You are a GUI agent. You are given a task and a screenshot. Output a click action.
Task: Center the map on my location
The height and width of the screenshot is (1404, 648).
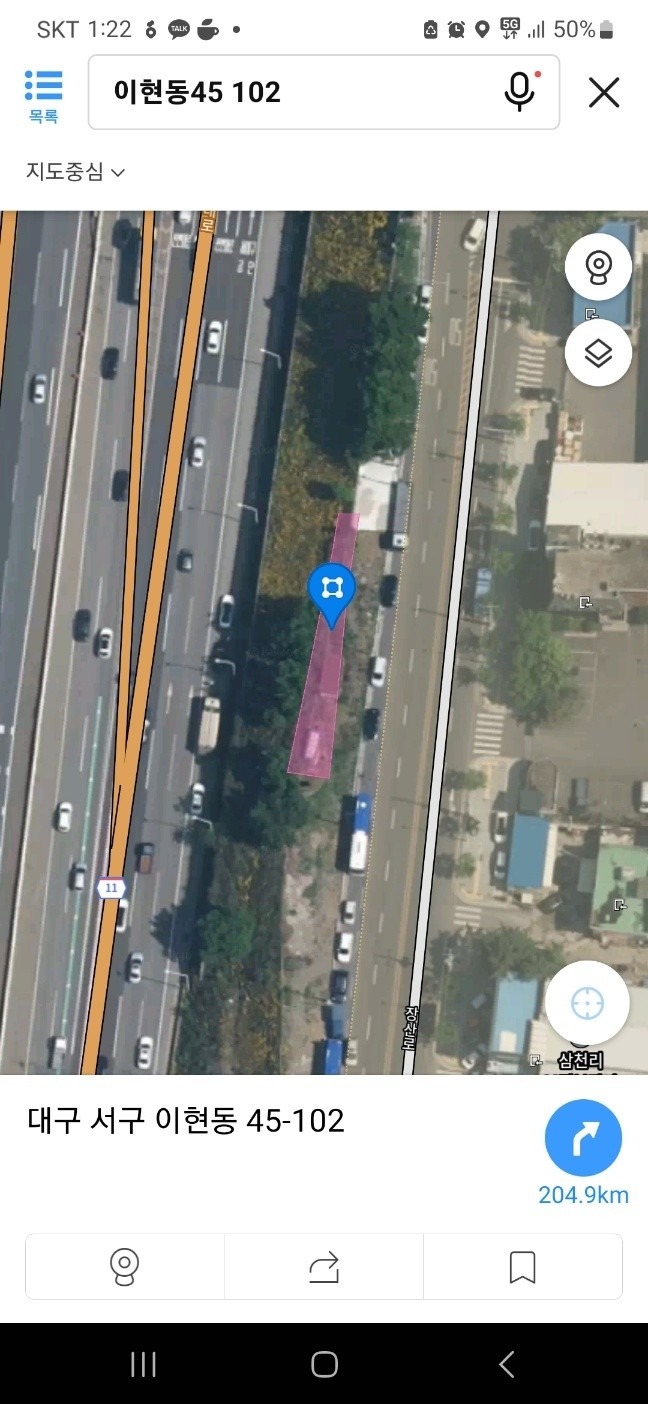pyautogui.click(x=587, y=1003)
